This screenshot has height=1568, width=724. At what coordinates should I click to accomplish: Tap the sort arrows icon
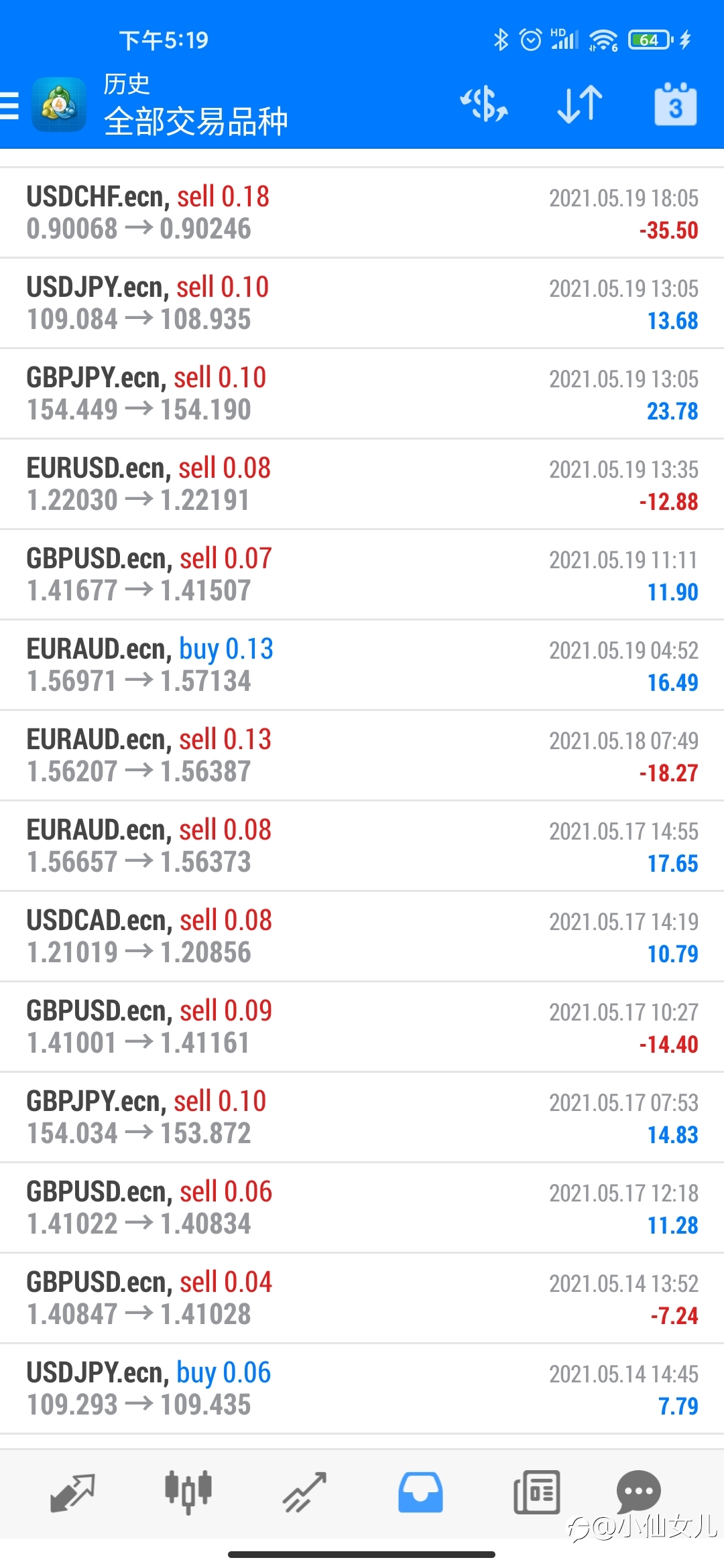coord(580,105)
